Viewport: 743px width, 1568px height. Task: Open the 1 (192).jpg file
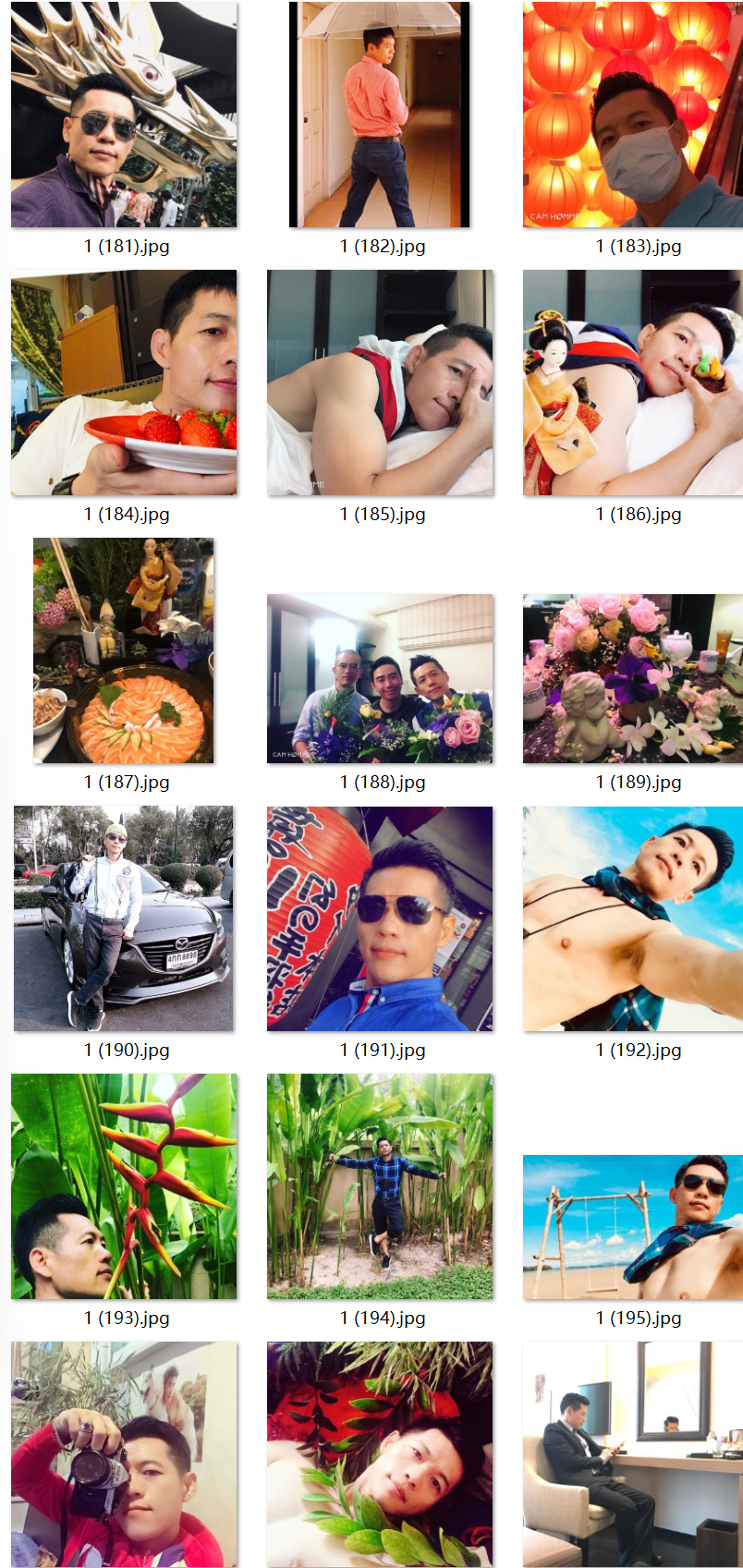tap(634, 918)
